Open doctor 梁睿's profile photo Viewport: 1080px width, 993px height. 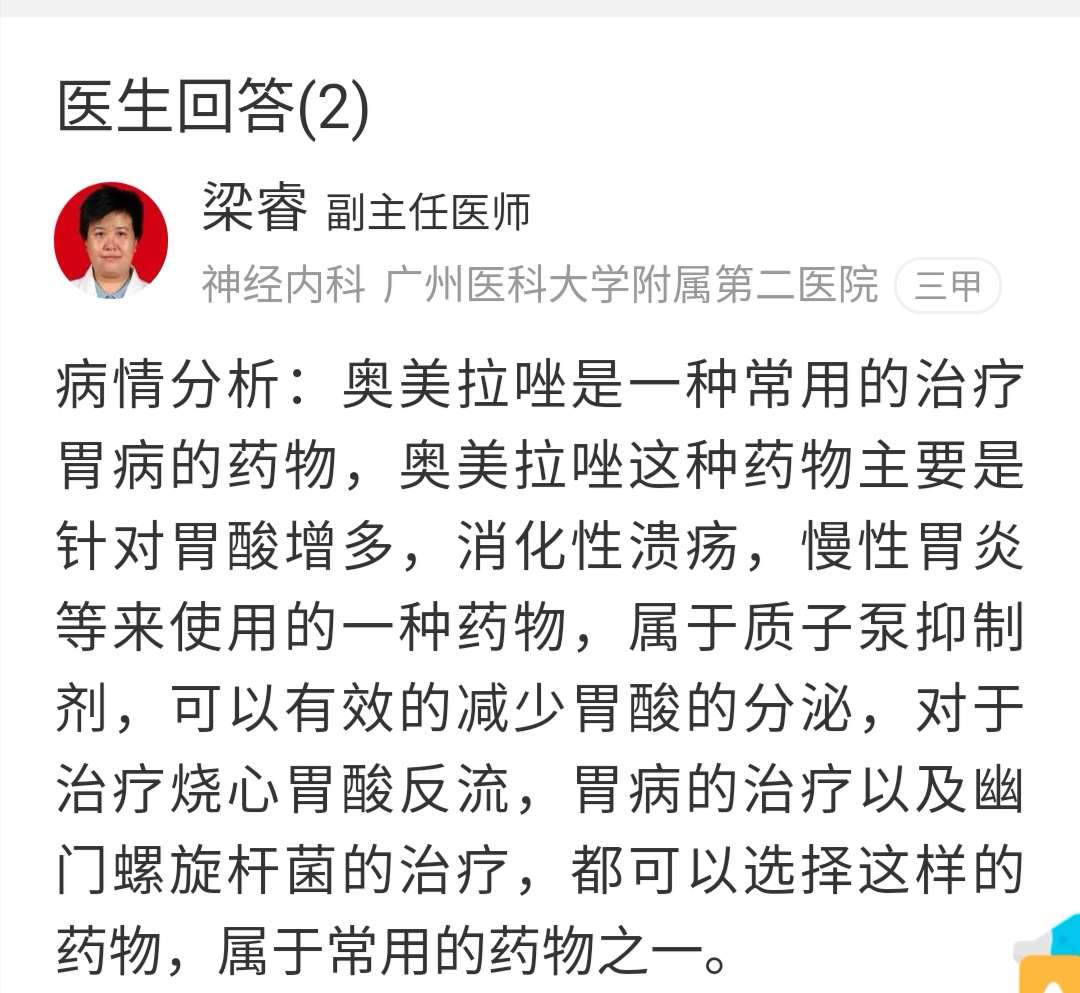tap(111, 241)
